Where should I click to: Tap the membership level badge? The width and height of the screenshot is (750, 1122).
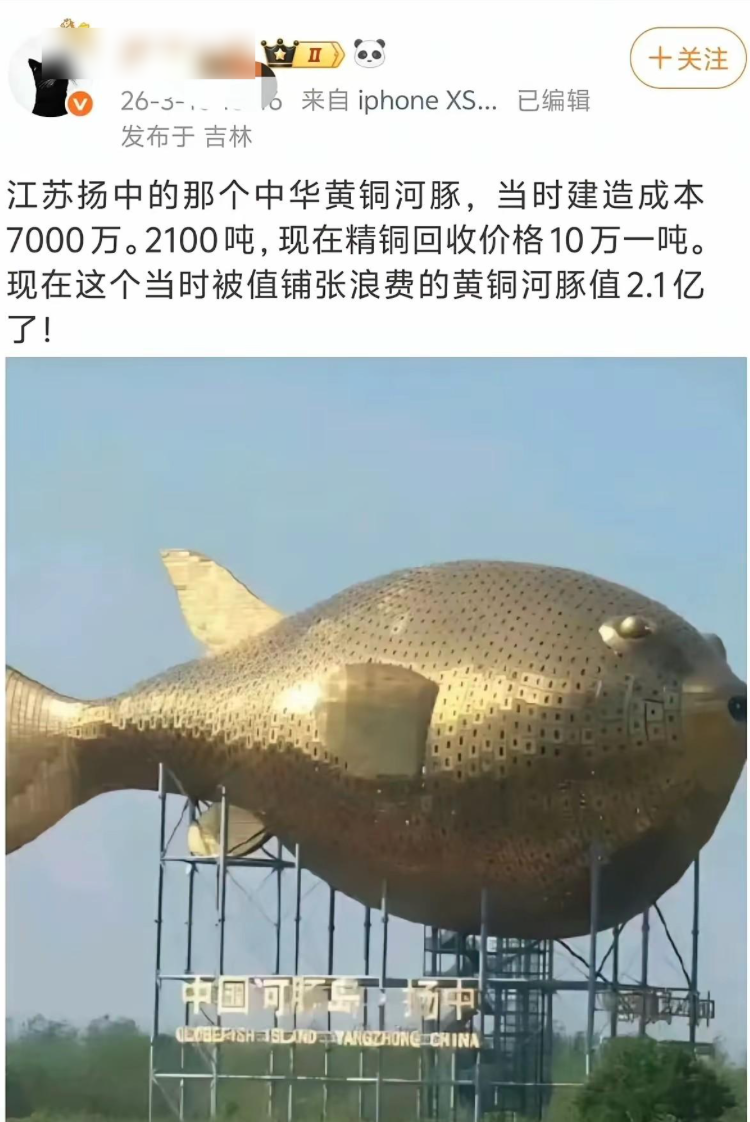click(303, 54)
